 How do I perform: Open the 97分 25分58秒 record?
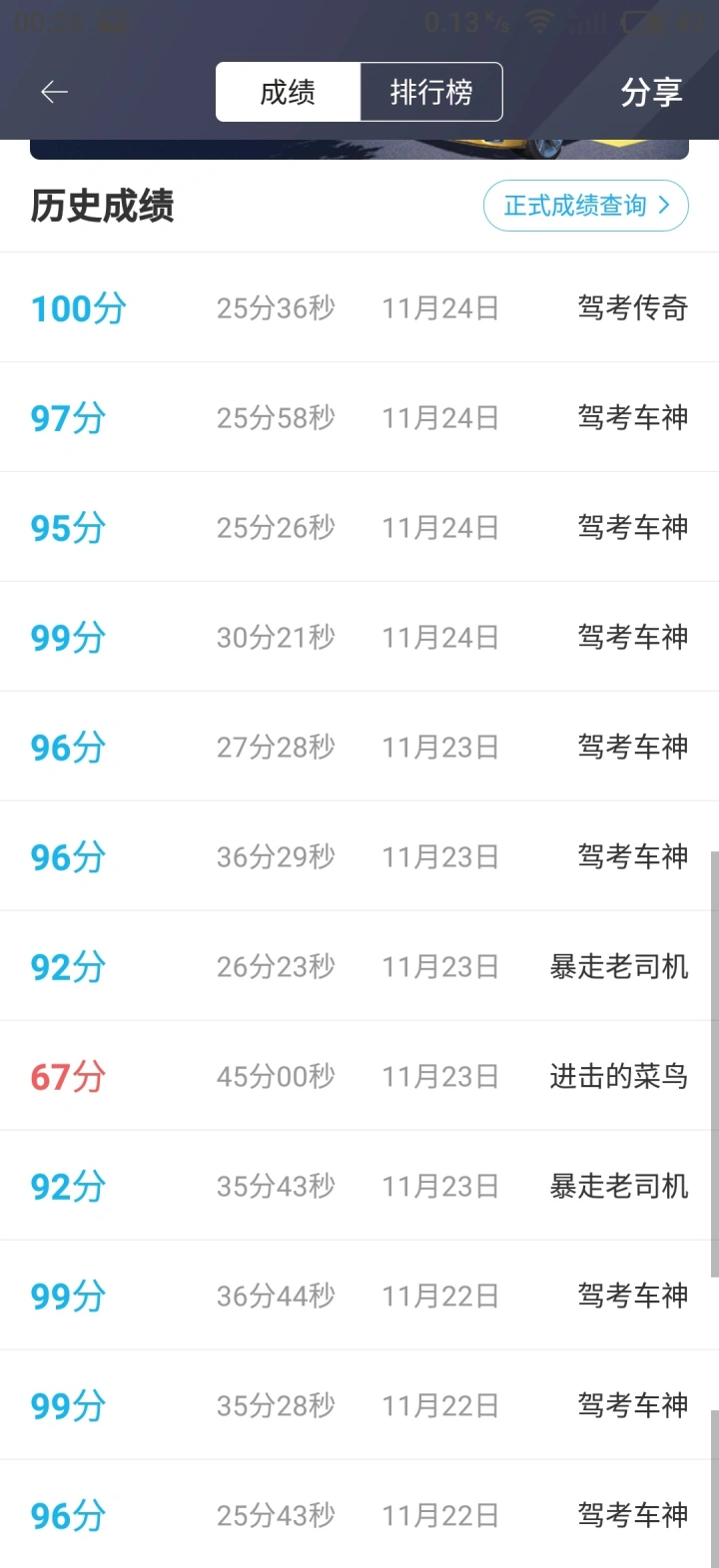click(359, 417)
